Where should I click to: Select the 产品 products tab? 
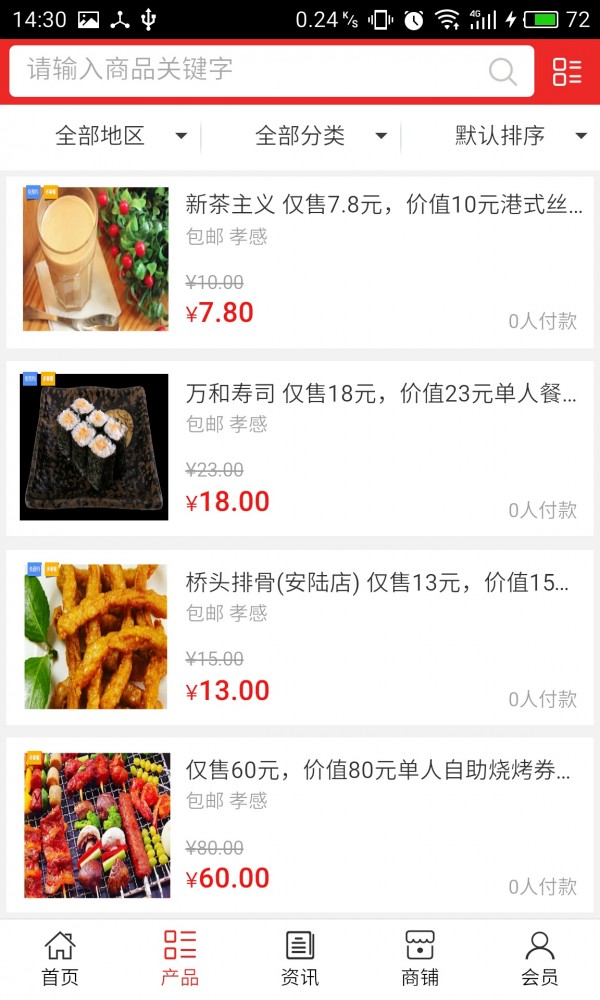coord(180,958)
